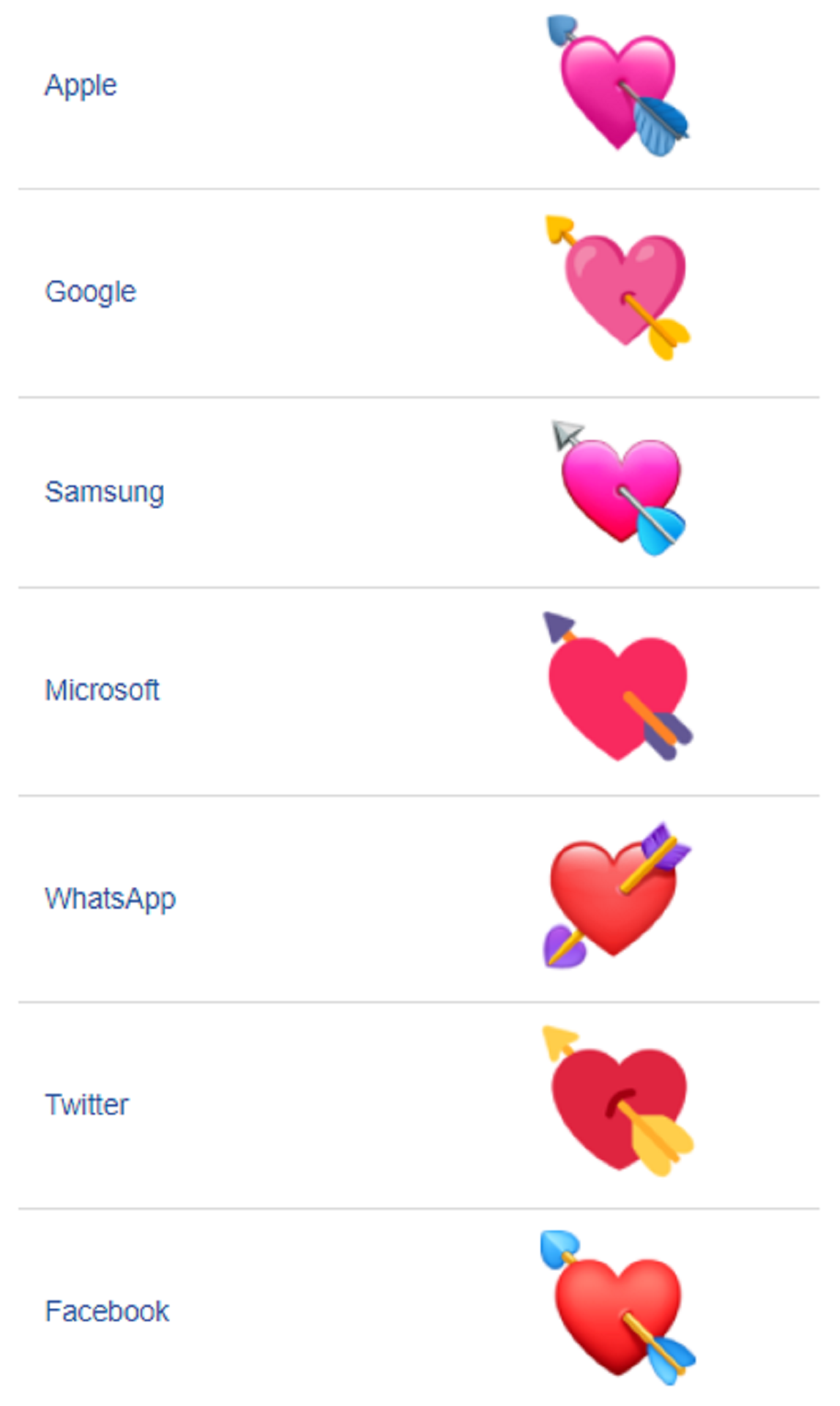Viewport: 840px width, 1406px height.
Task: Select the Twitter link
Action: (x=86, y=1104)
